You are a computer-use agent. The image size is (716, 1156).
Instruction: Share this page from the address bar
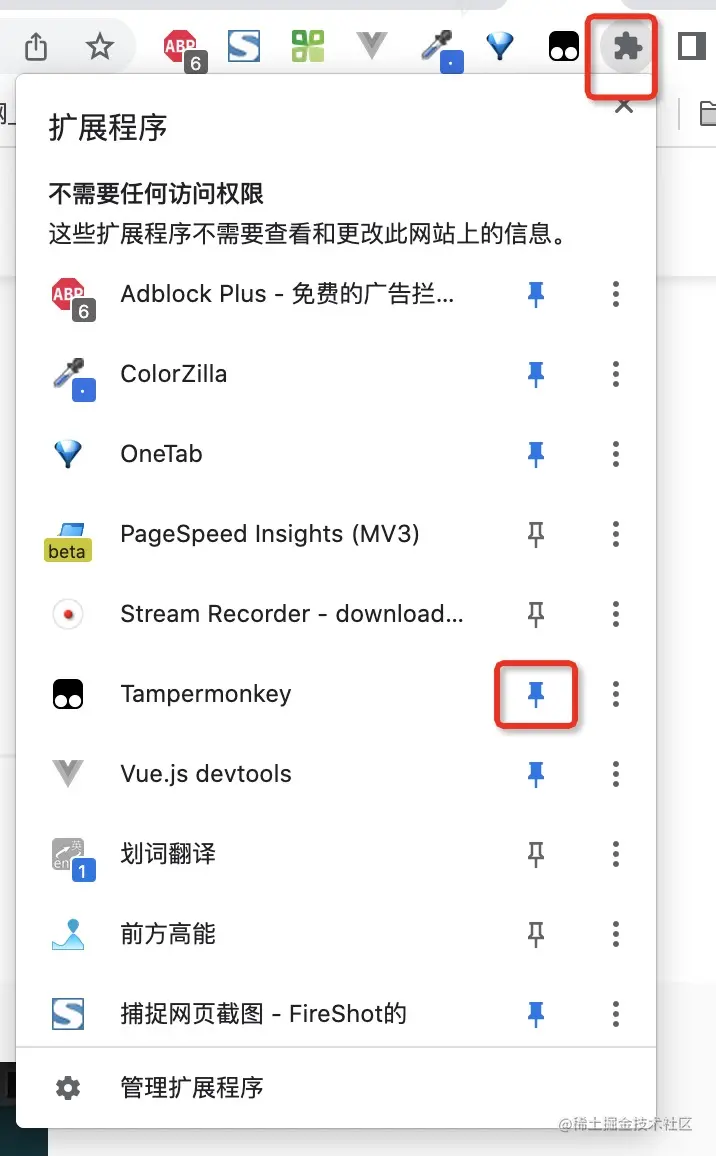pos(36,46)
